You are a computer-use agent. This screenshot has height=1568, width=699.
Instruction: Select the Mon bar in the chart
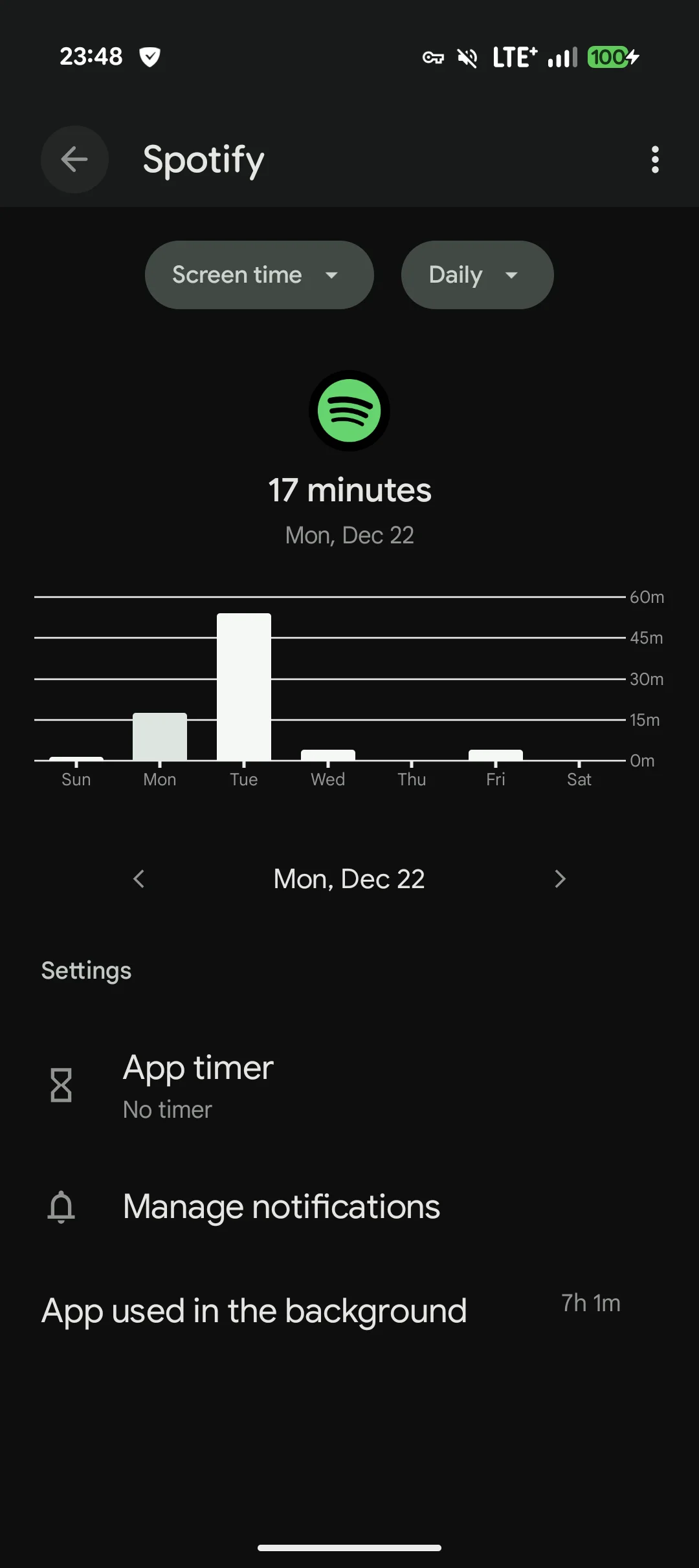tap(160, 737)
